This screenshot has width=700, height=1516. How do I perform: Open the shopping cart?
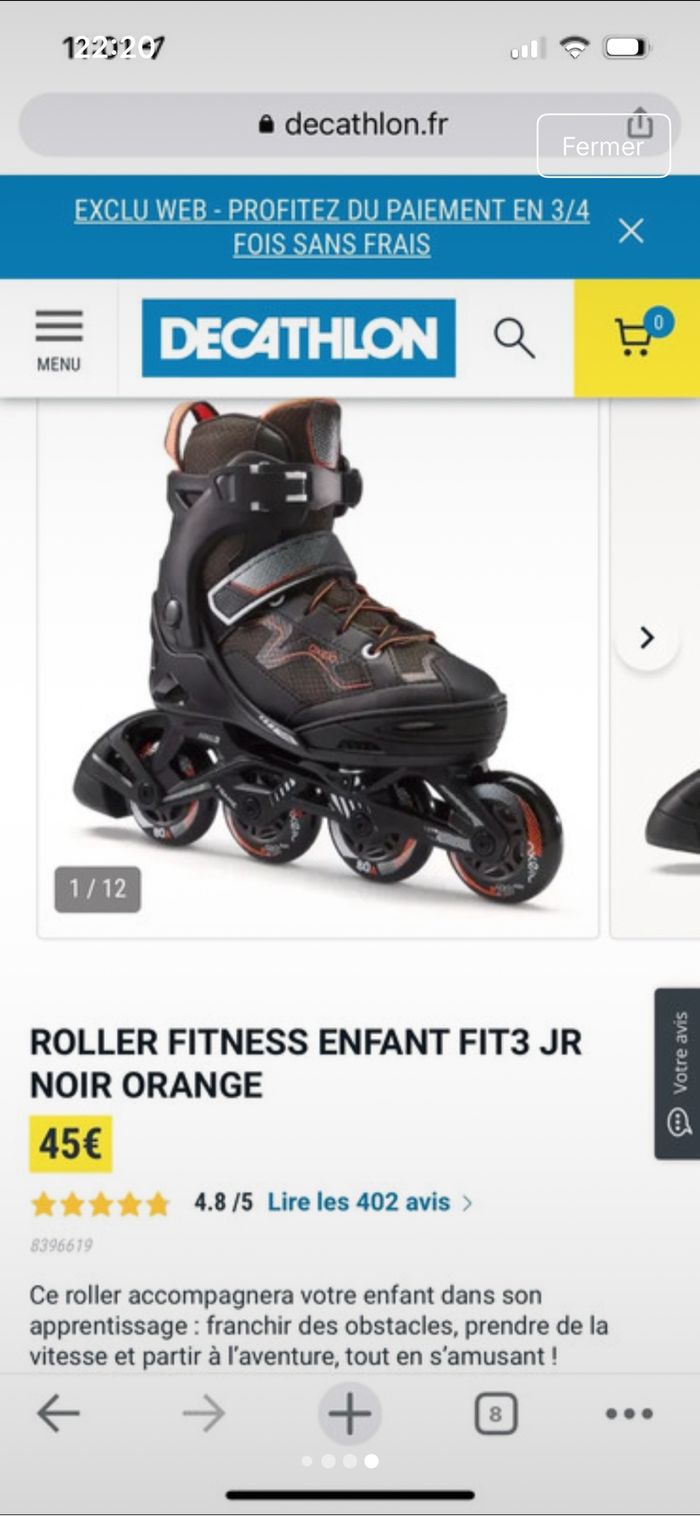point(637,338)
